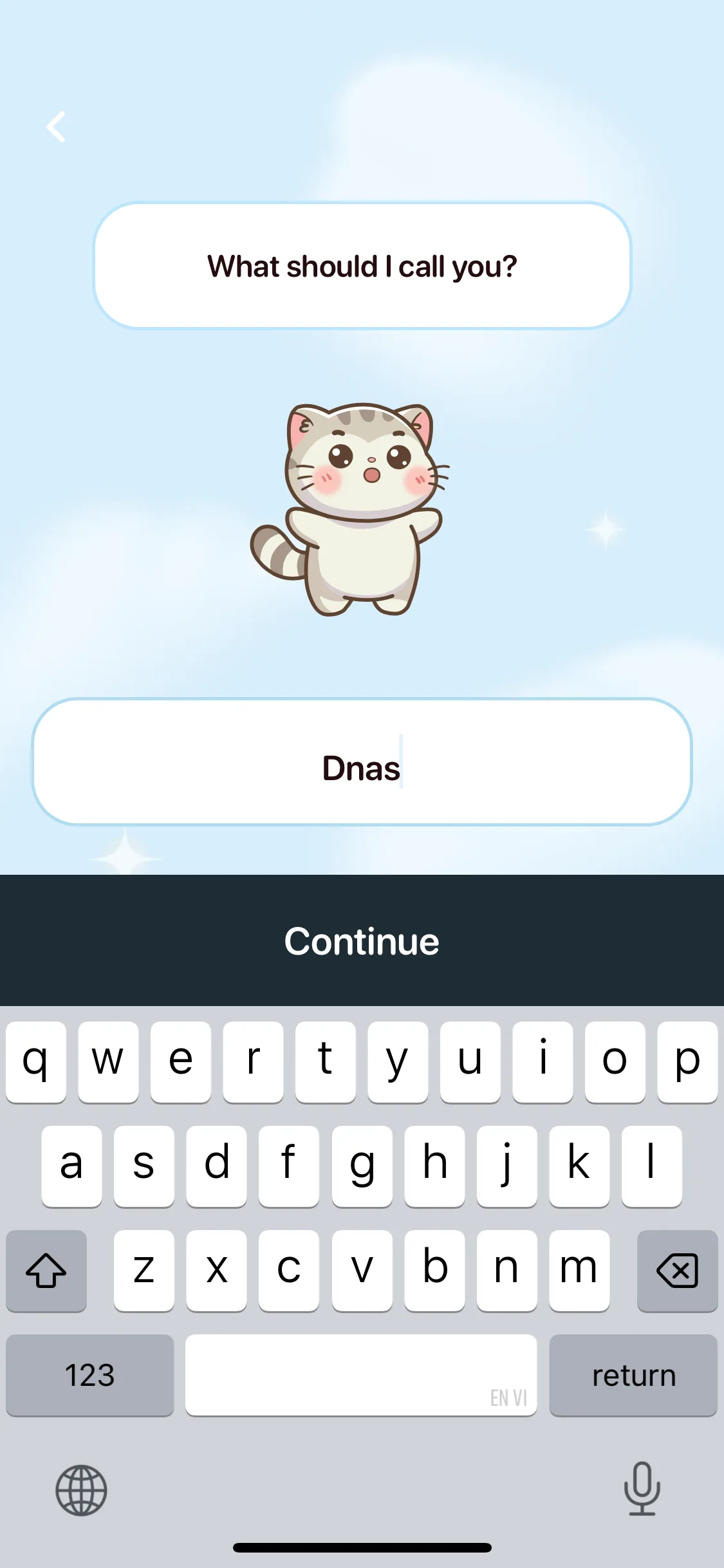Tap the letter g key in the middle row
This screenshot has width=724, height=1568.
[362, 1166]
